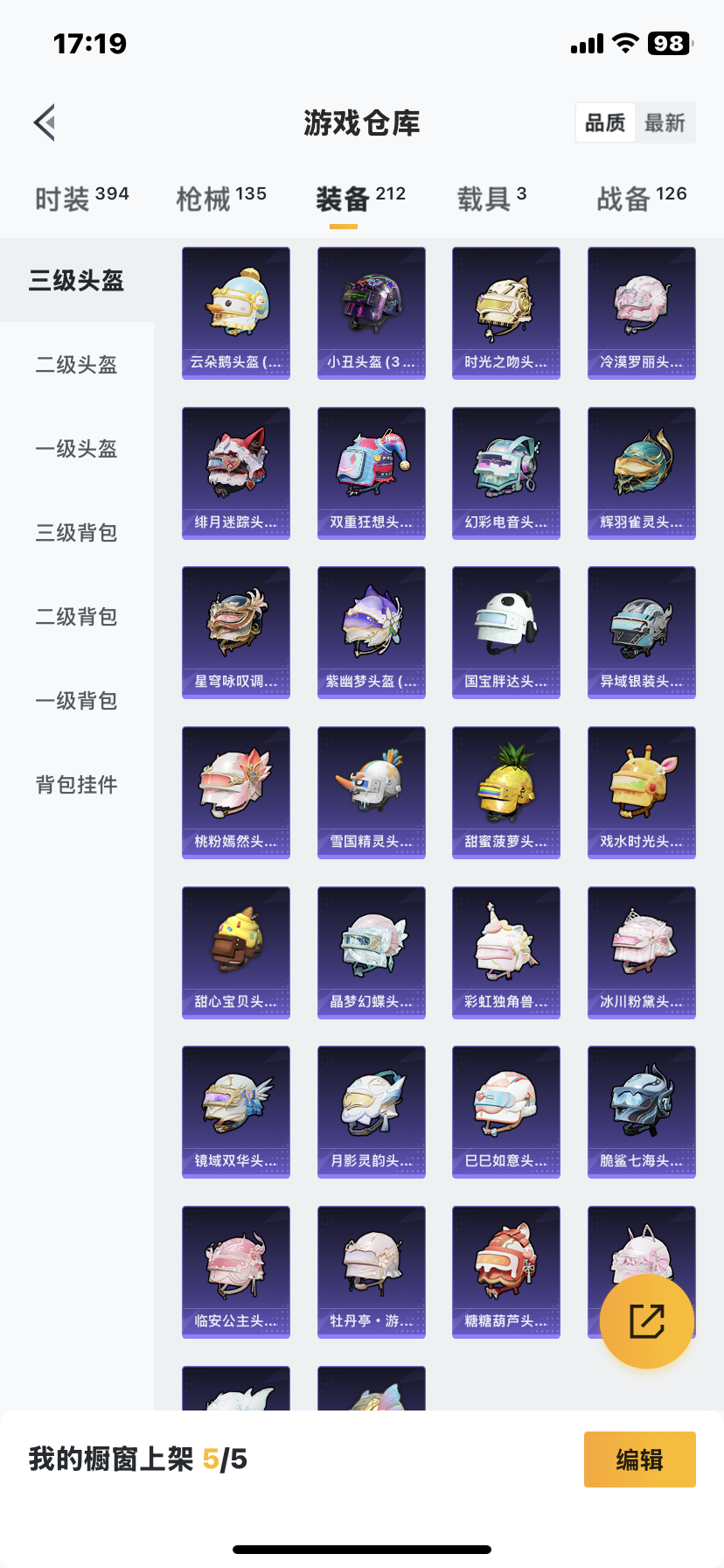The width and height of the screenshot is (724, 1568).
Task: Show the 二级背包 category
Action: click(77, 616)
